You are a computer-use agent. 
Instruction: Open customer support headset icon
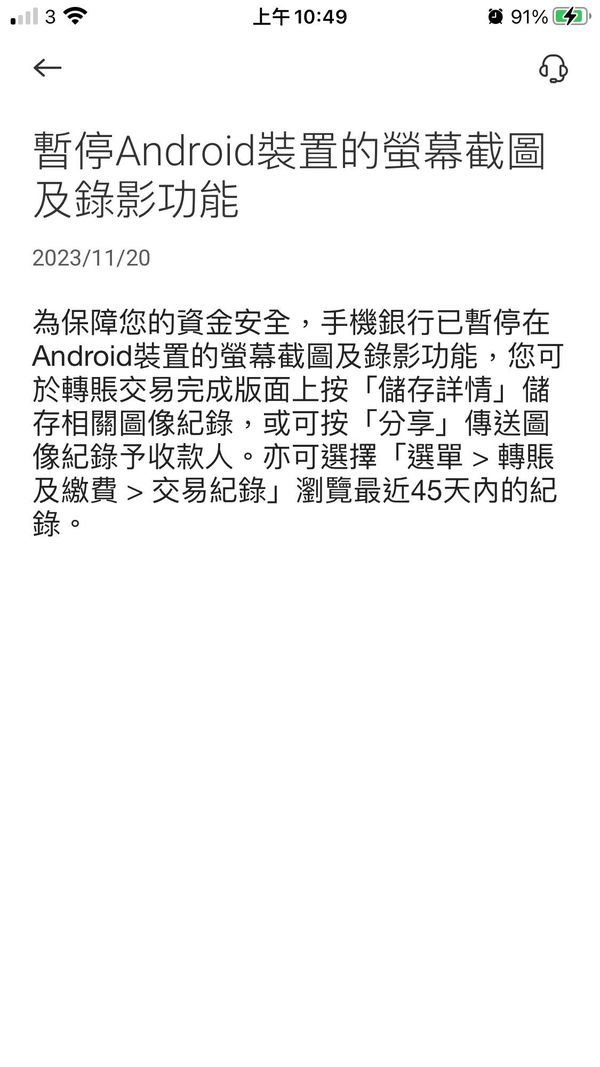553,68
